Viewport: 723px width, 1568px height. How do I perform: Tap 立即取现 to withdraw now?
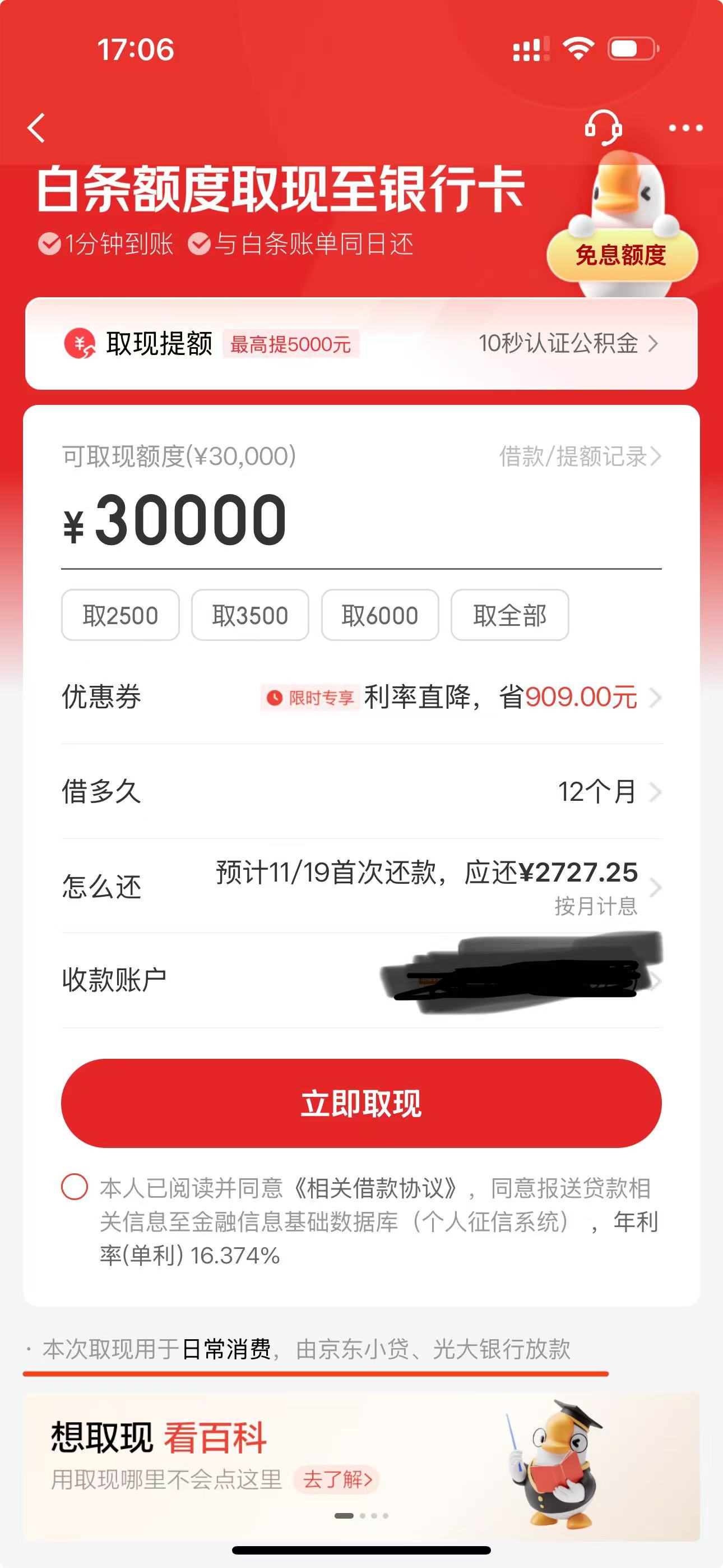361,1103
